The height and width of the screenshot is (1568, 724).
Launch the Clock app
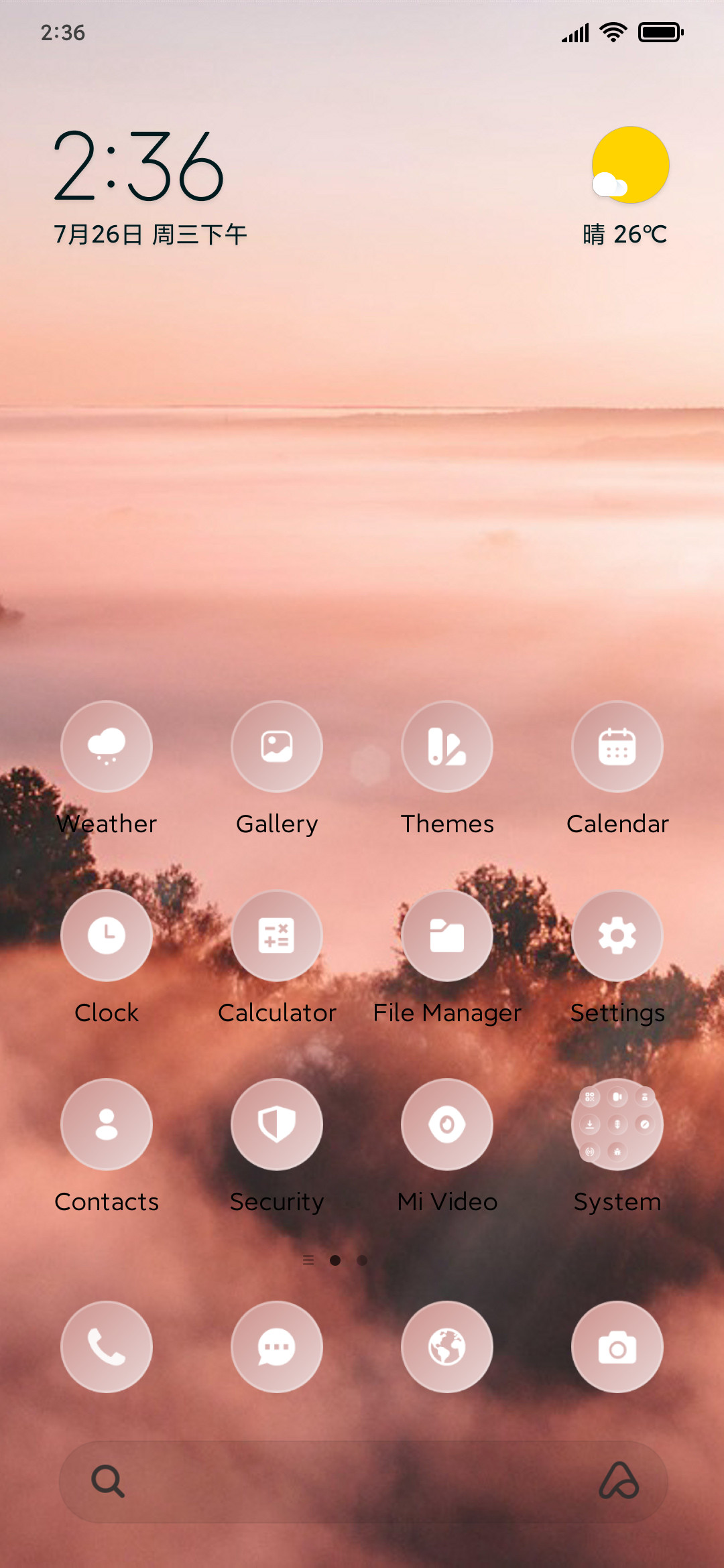click(107, 935)
